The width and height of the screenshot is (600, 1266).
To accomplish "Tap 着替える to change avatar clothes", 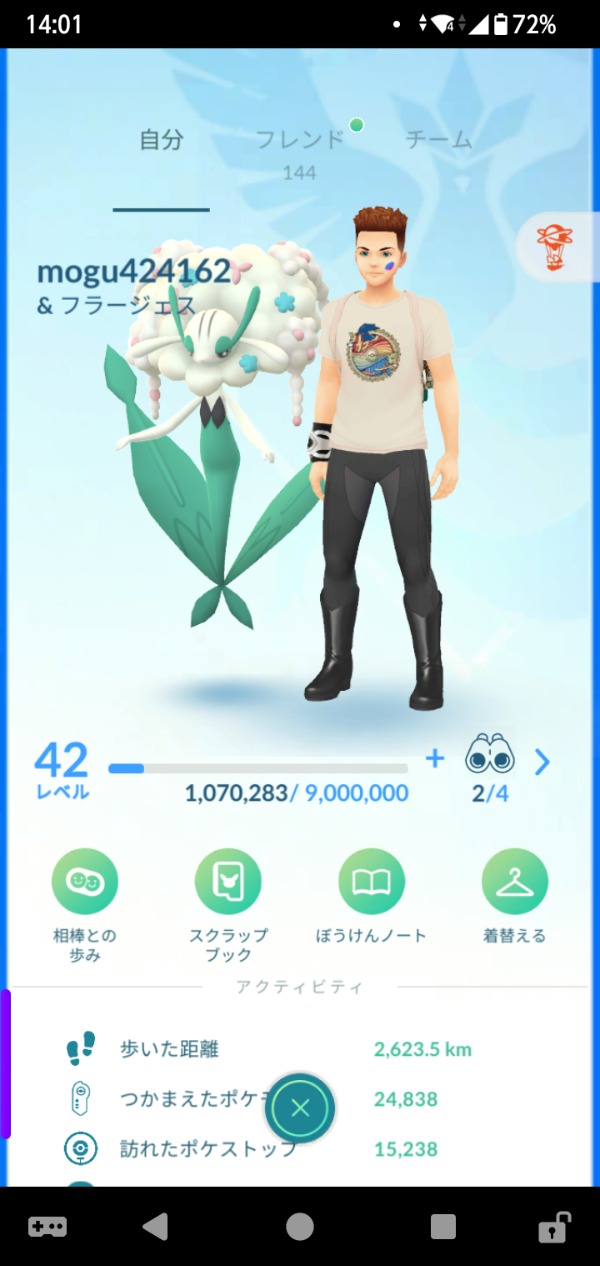I will coord(514,882).
